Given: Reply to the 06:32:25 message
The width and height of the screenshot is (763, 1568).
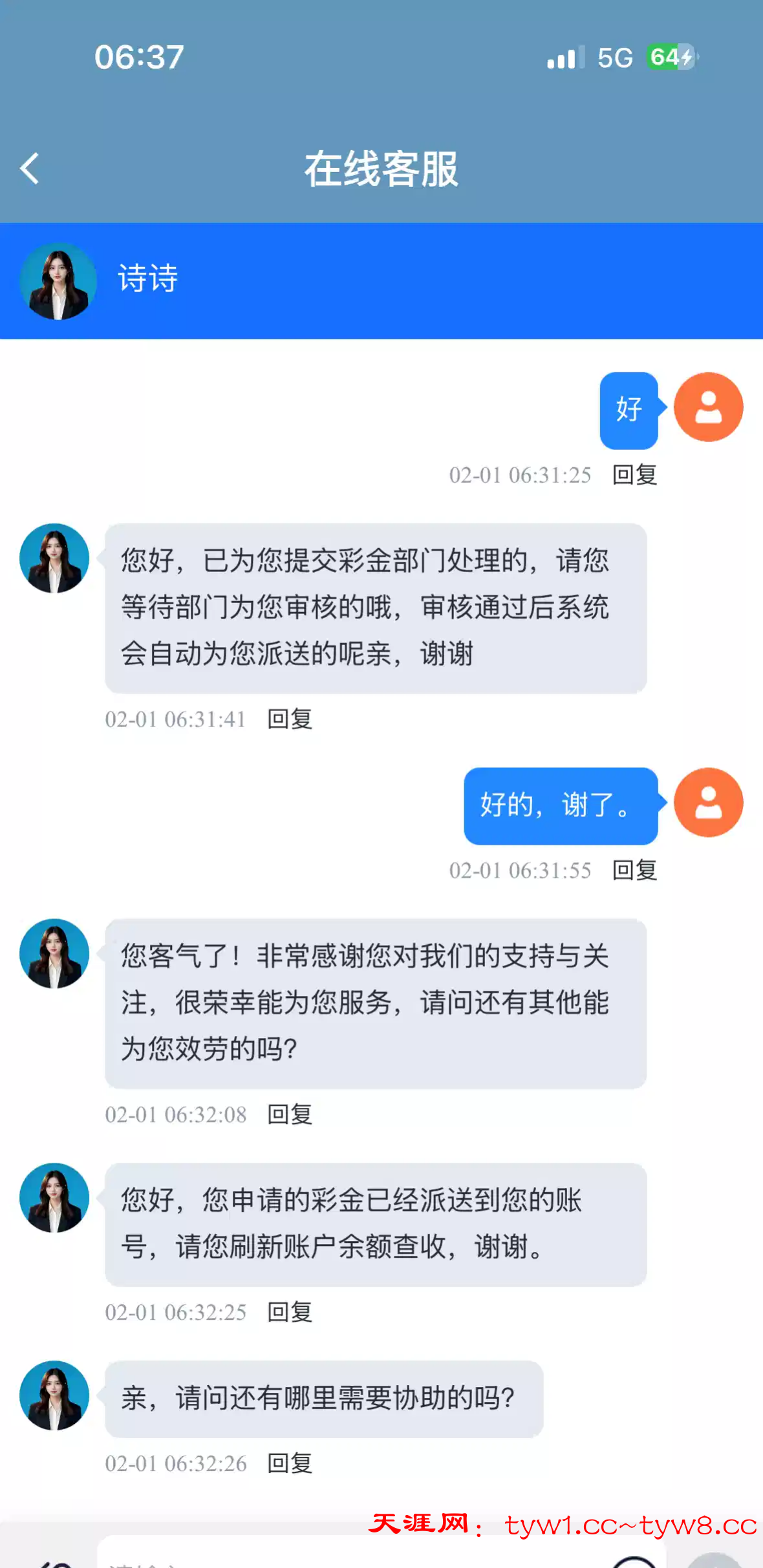Looking at the screenshot, I should pyautogui.click(x=290, y=1313).
